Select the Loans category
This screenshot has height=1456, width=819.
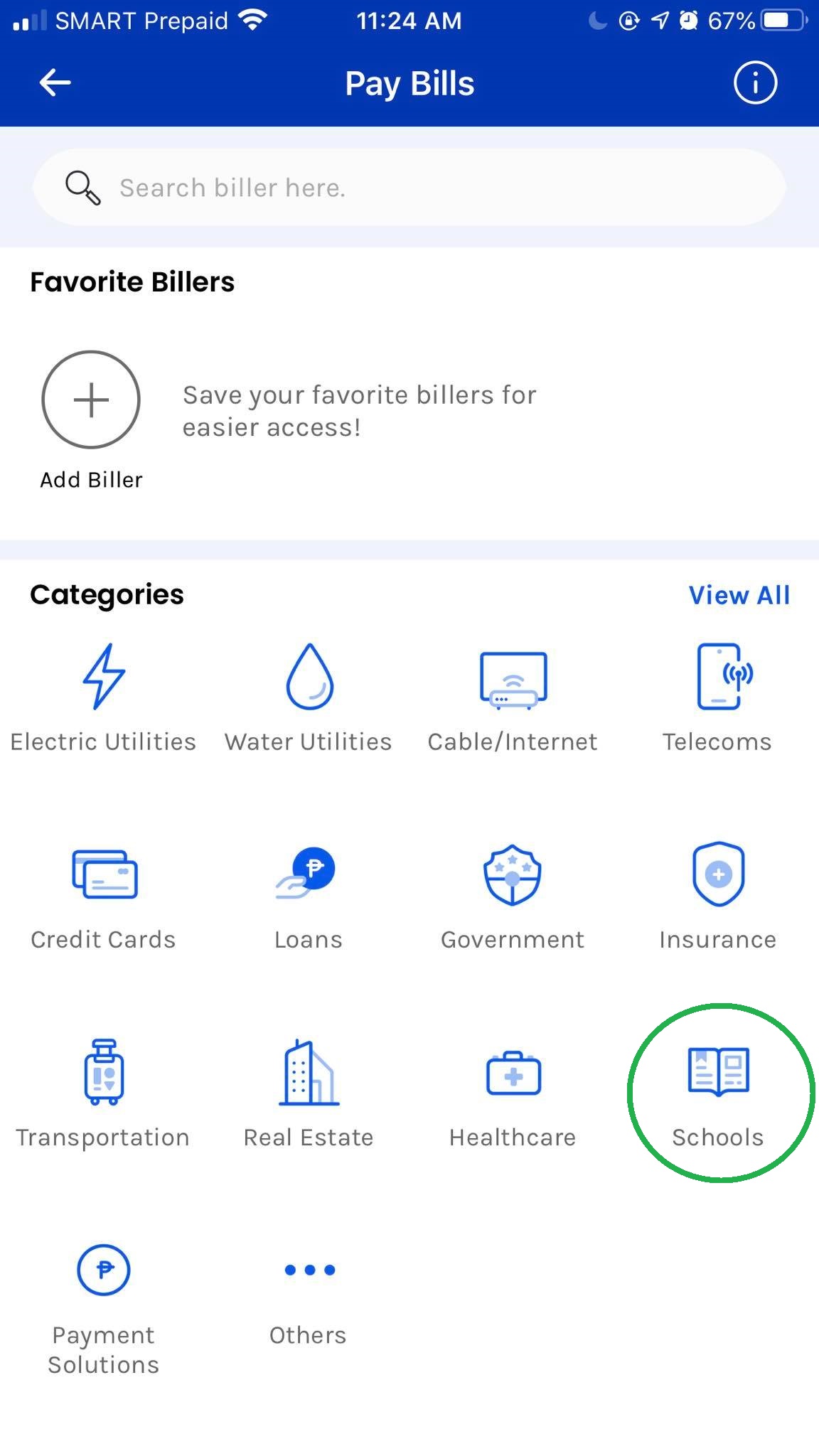[309, 896]
